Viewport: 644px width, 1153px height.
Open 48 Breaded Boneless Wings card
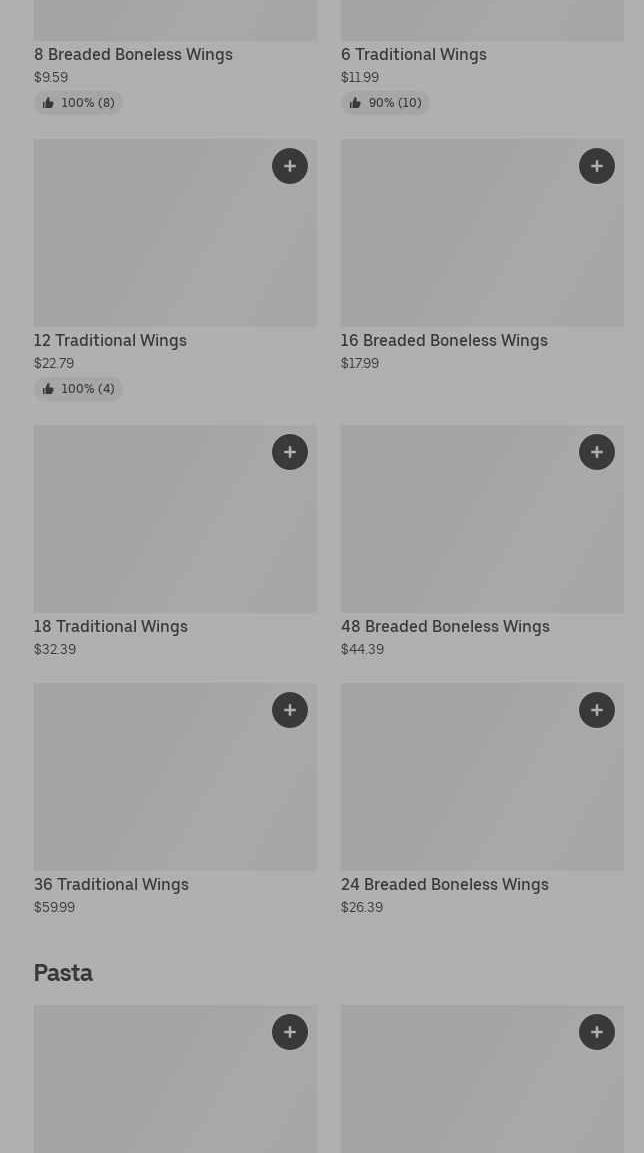point(482,542)
